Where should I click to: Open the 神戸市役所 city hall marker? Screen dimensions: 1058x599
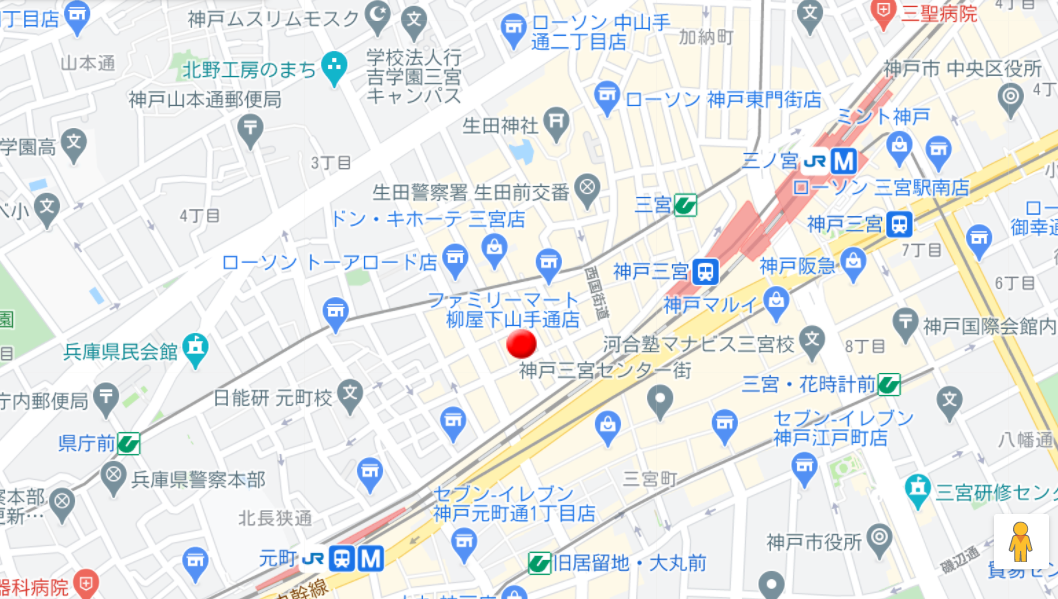click(879, 540)
